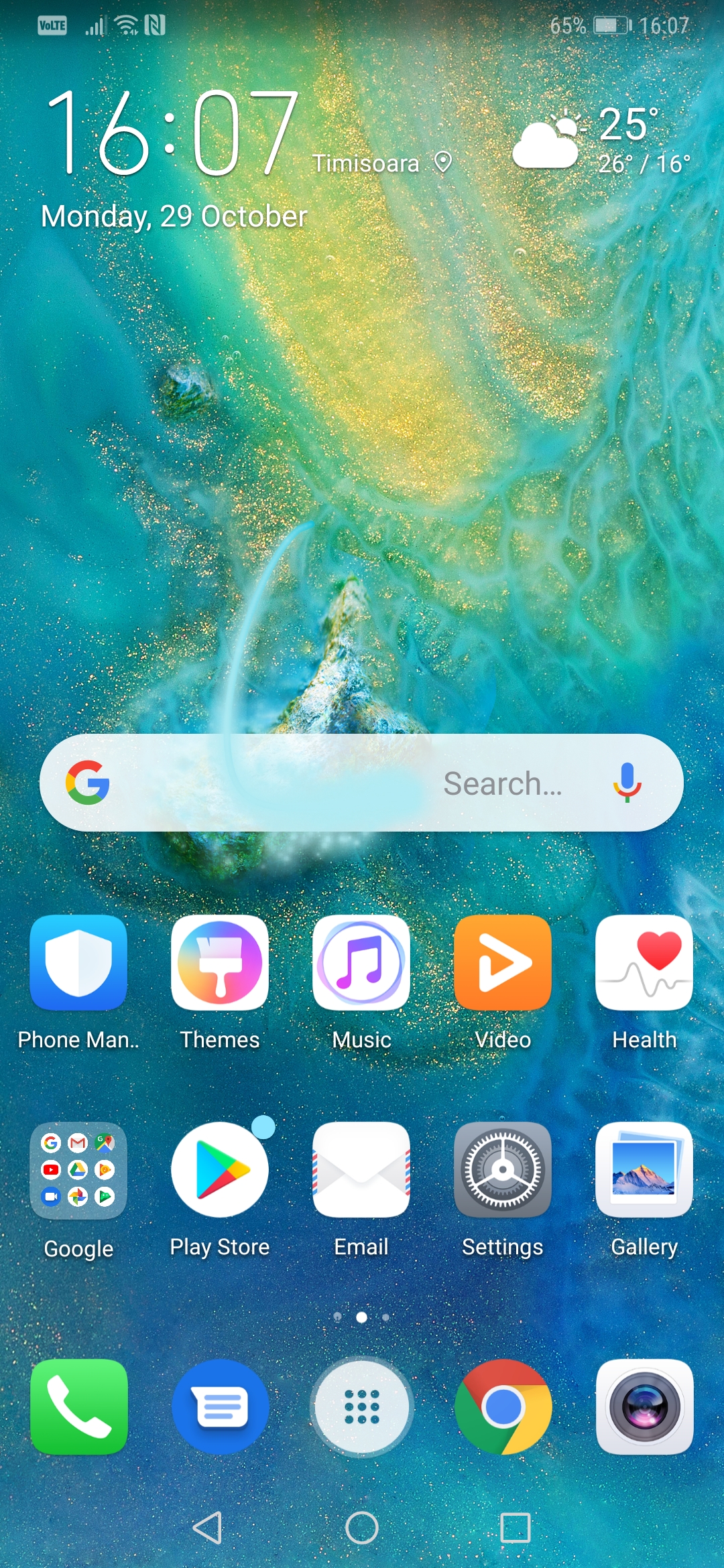Launch the Video app
The width and height of the screenshot is (724, 1568).
tap(503, 963)
